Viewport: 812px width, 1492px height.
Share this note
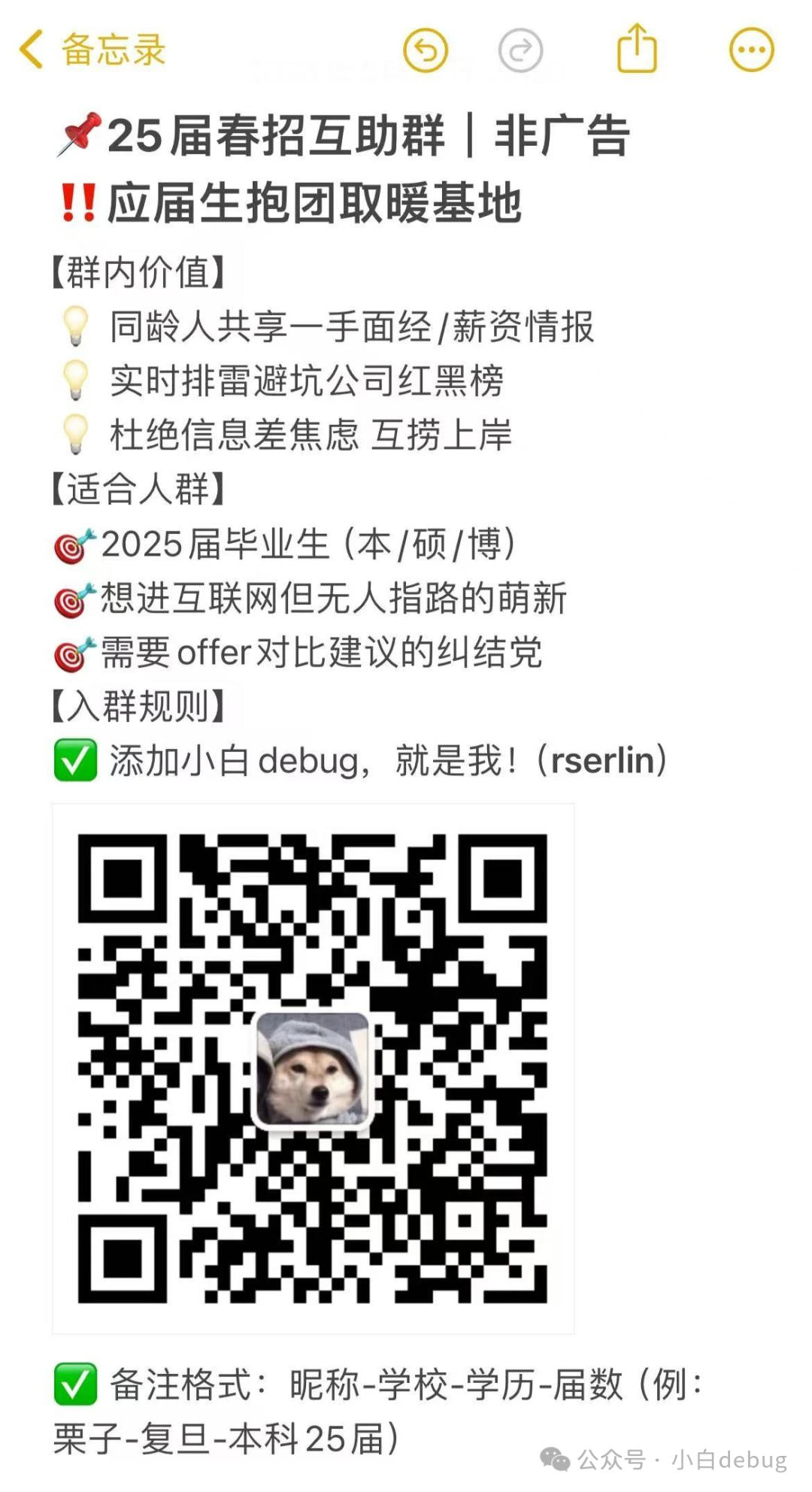(x=637, y=49)
